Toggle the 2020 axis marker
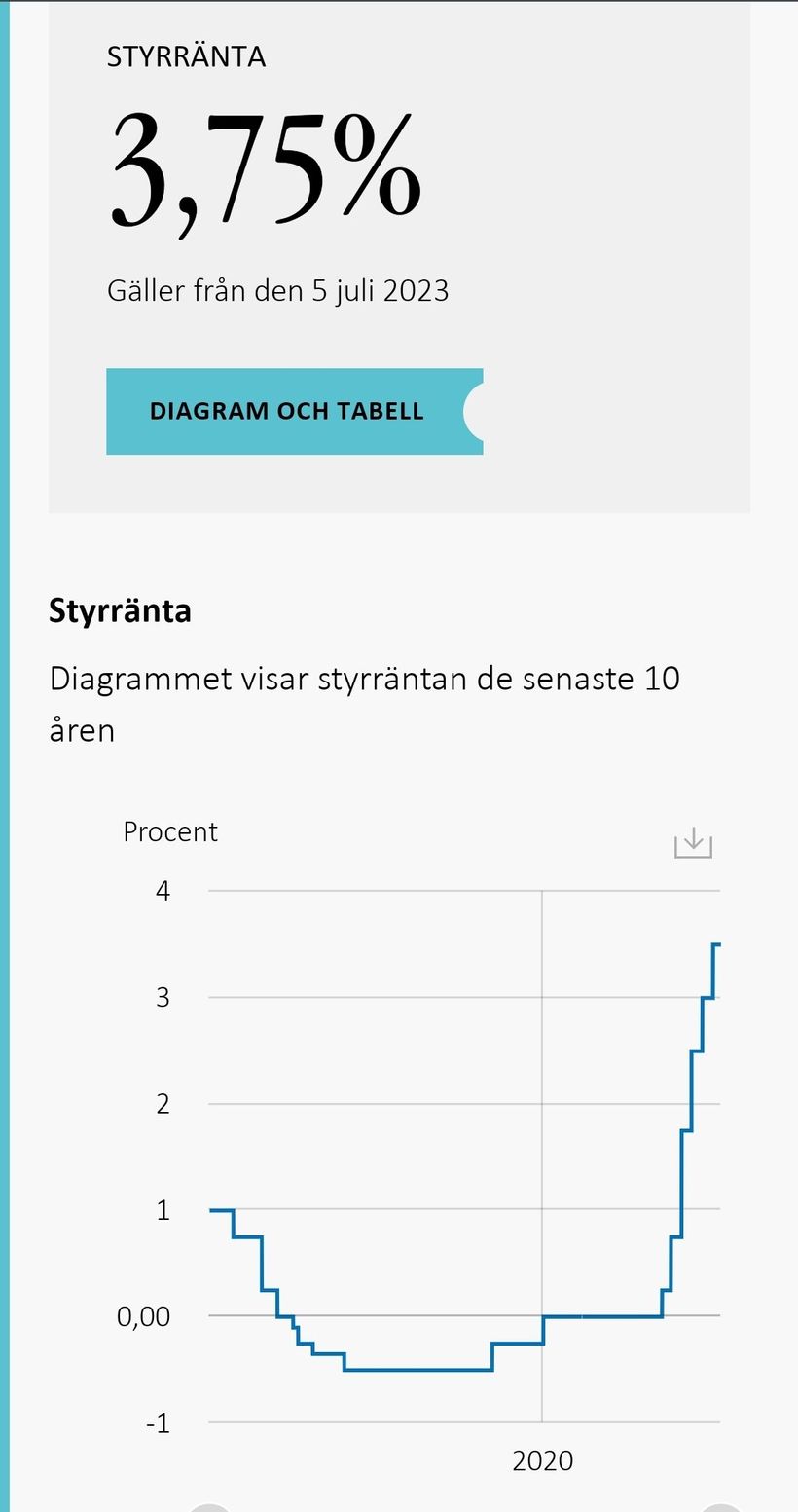The height and width of the screenshot is (1512, 798). (x=543, y=1460)
